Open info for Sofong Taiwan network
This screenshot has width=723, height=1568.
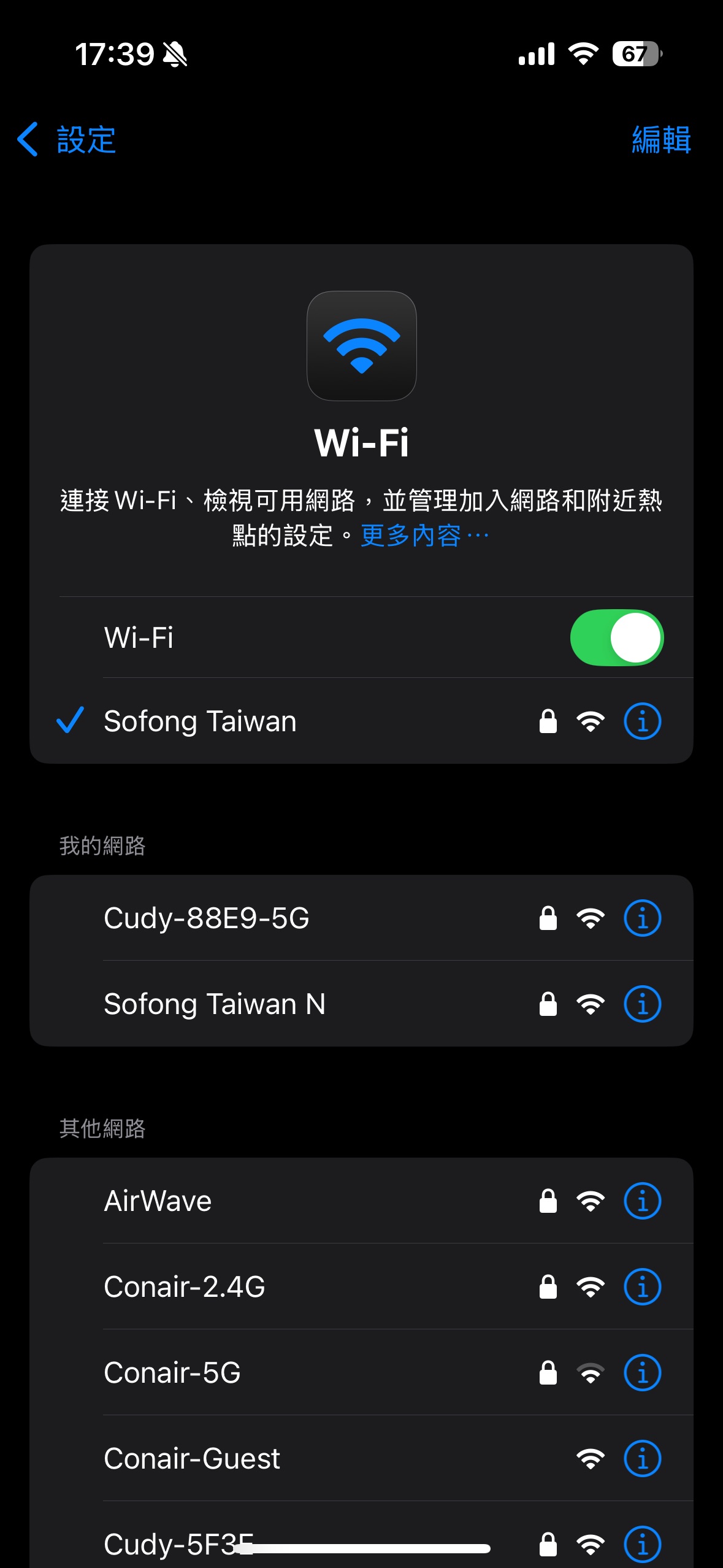click(x=642, y=721)
